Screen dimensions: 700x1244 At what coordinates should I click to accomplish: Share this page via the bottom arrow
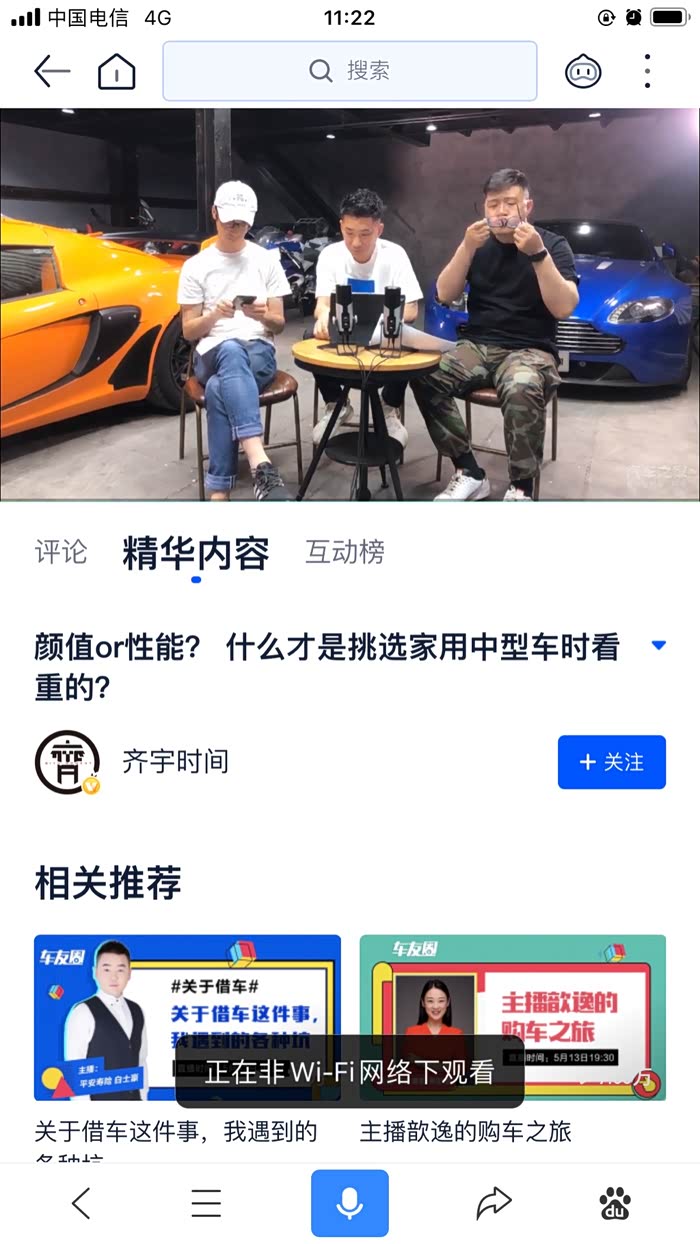pos(494,1203)
